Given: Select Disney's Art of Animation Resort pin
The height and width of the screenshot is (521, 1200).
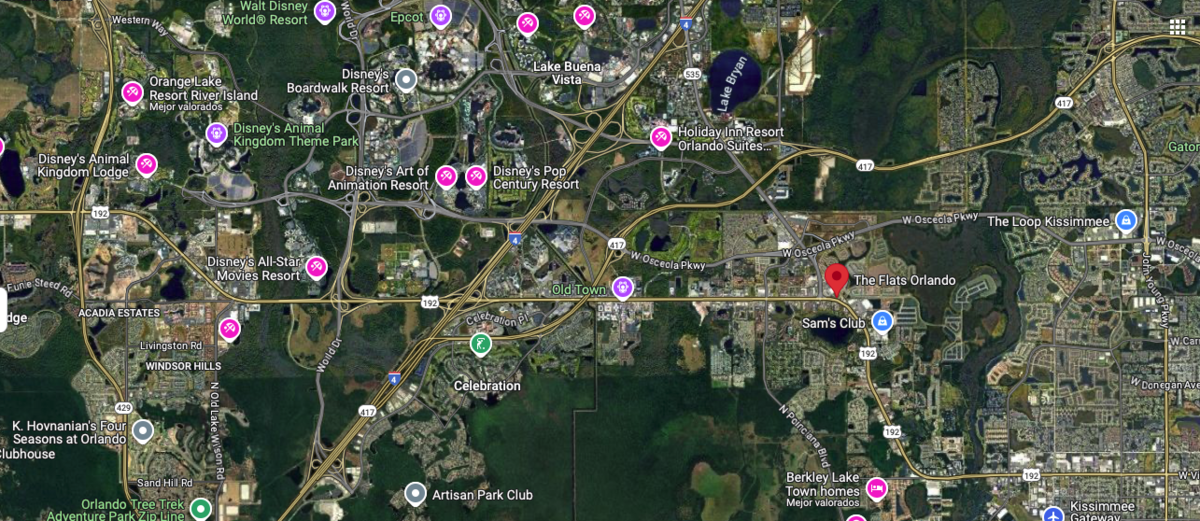Looking at the screenshot, I should pyautogui.click(x=446, y=177).
